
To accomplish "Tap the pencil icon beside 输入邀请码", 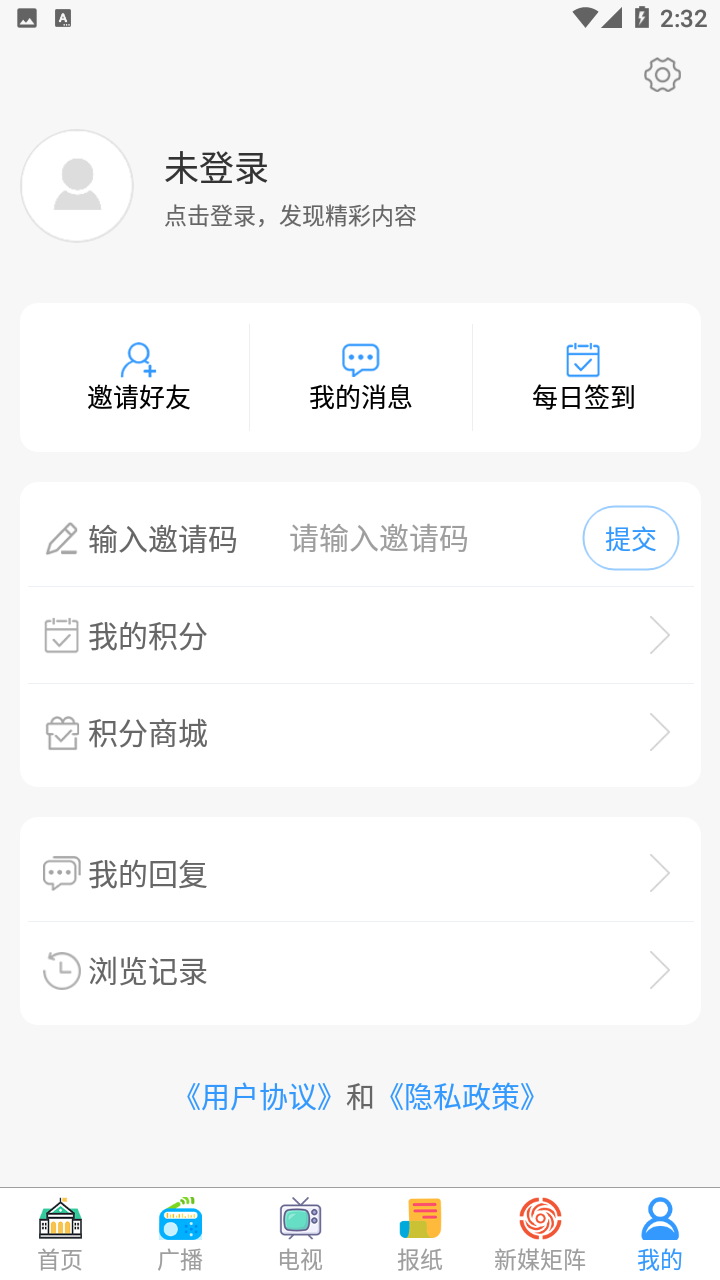I will [62, 538].
